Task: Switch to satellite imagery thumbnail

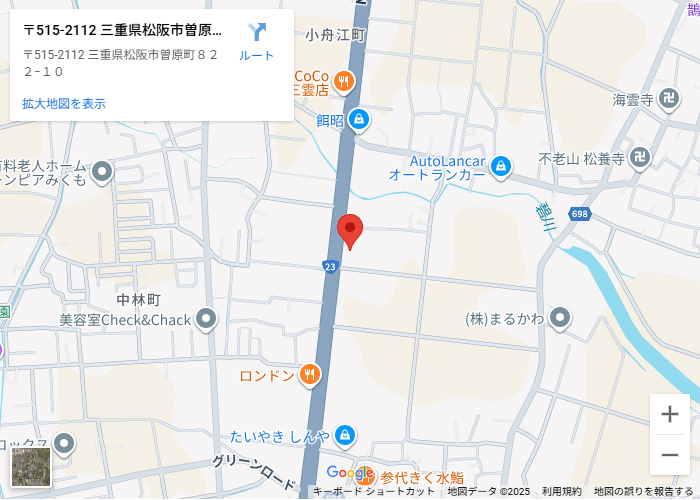Action: coord(31,466)
